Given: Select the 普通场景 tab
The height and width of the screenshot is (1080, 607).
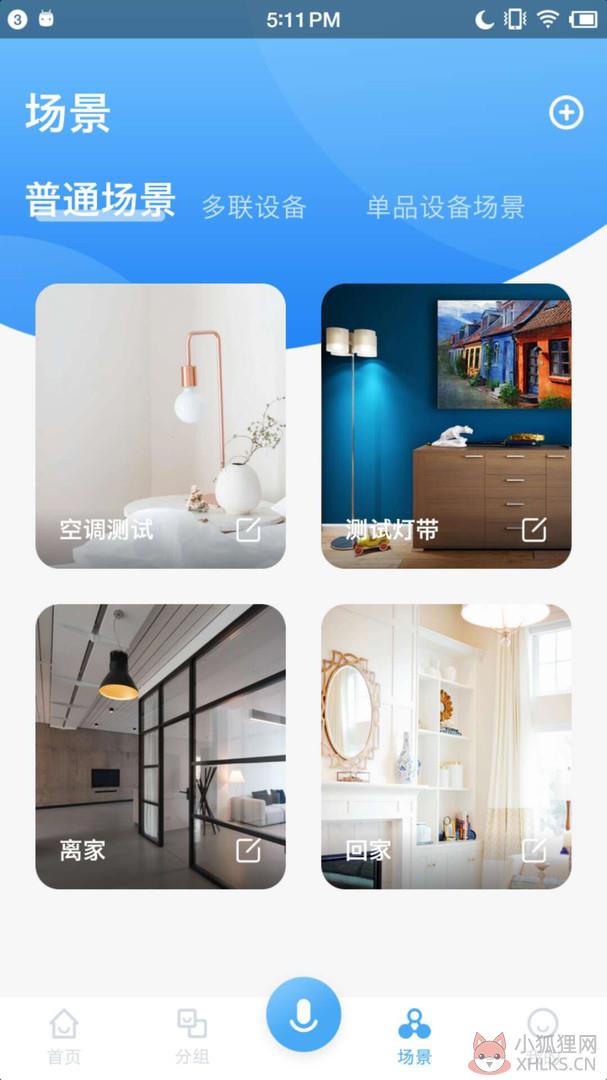Looking at the screenshot, I should [x=101, y=200].
